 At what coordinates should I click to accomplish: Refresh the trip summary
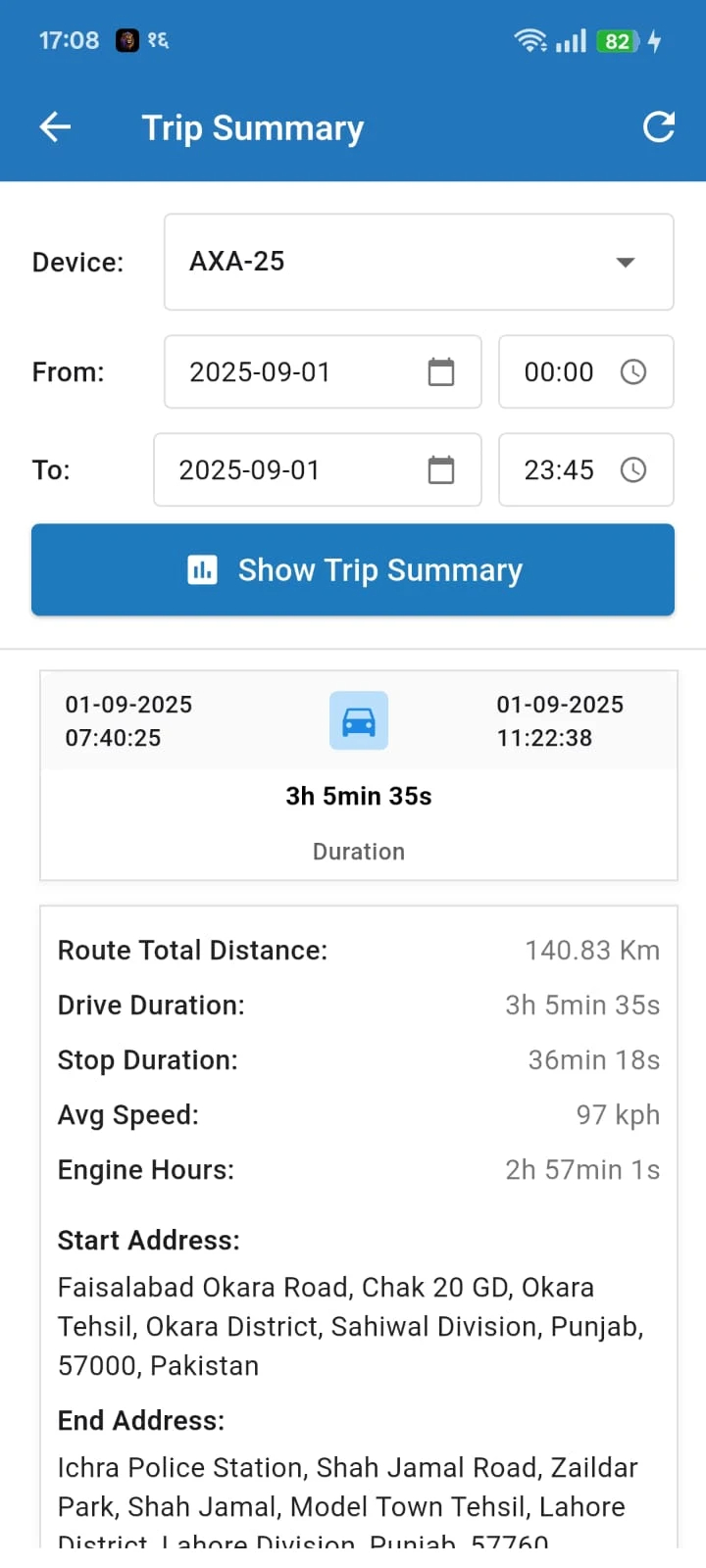click(x=658, y=127)
